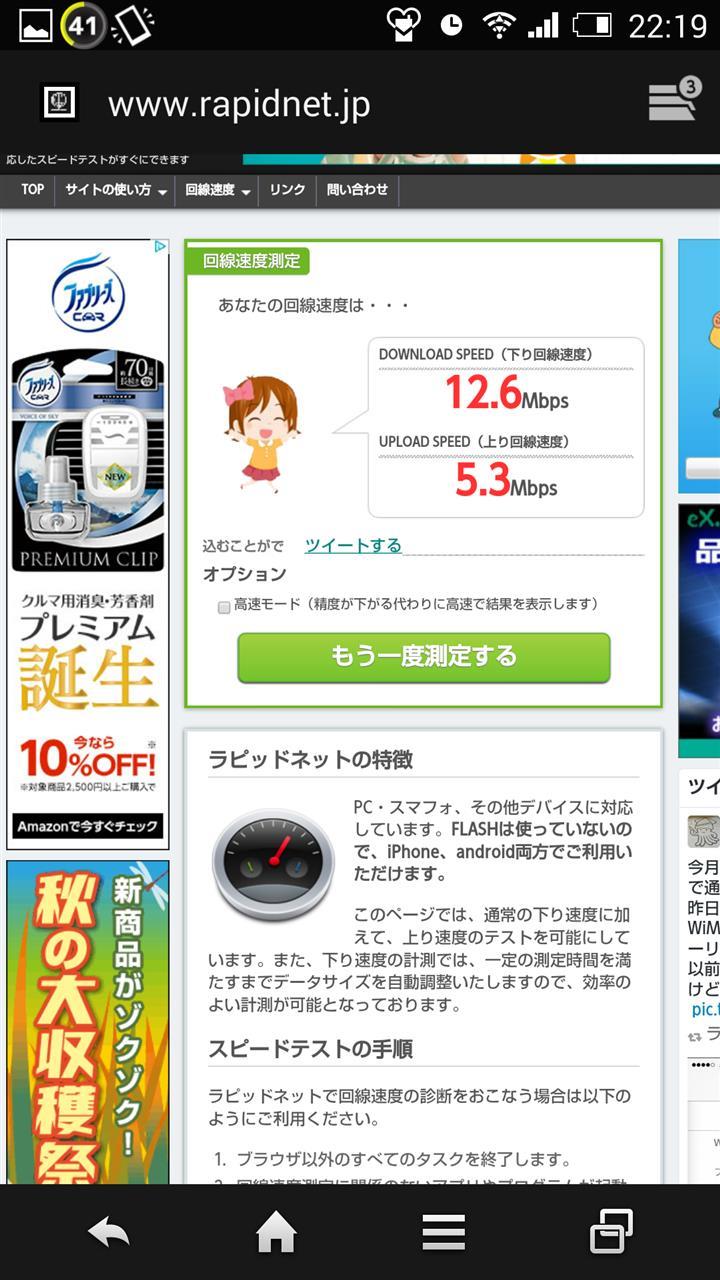Tap the ツイートする link
The image size is (720, 1280).
353,545
